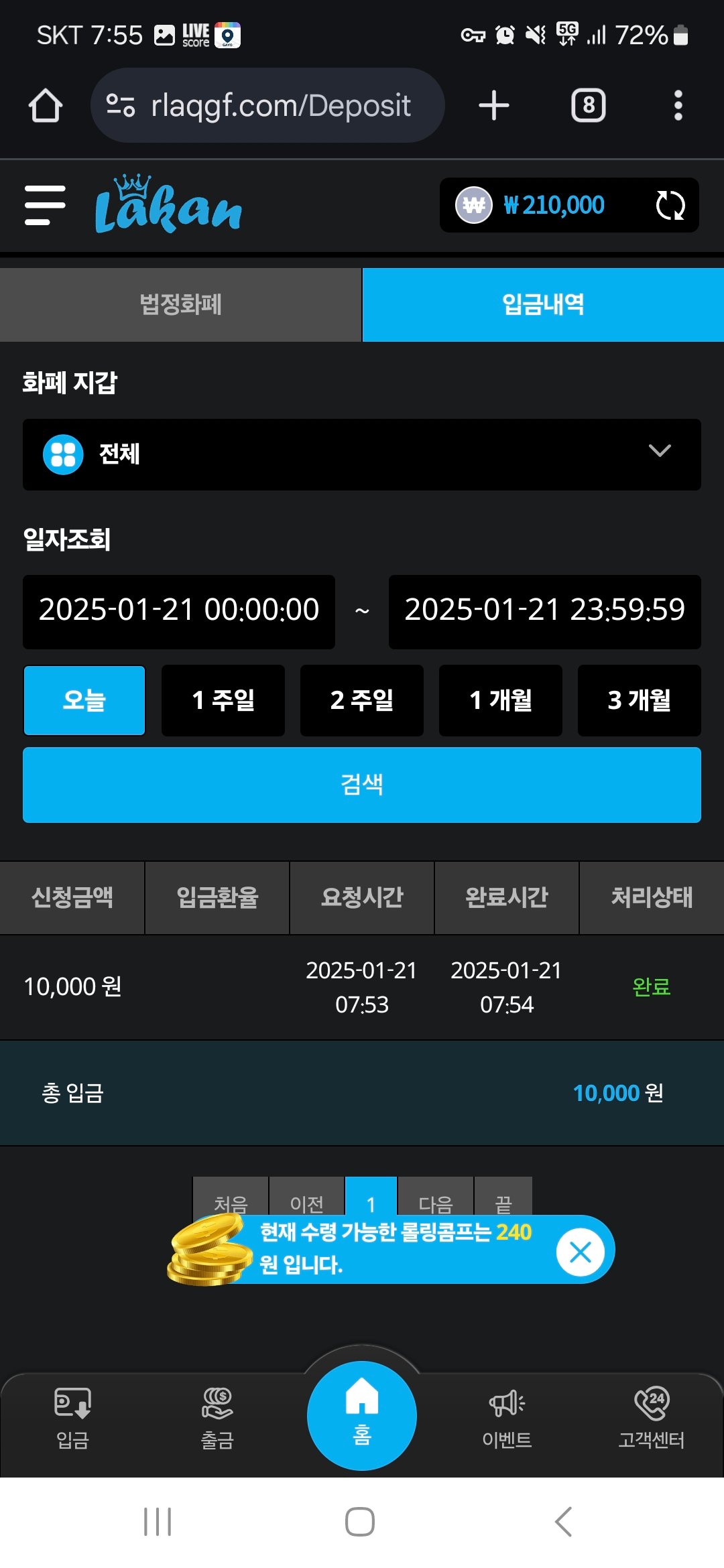Choose the 1 주일 range
This screenshot has width=724, height=1568.
coord(223,700)
